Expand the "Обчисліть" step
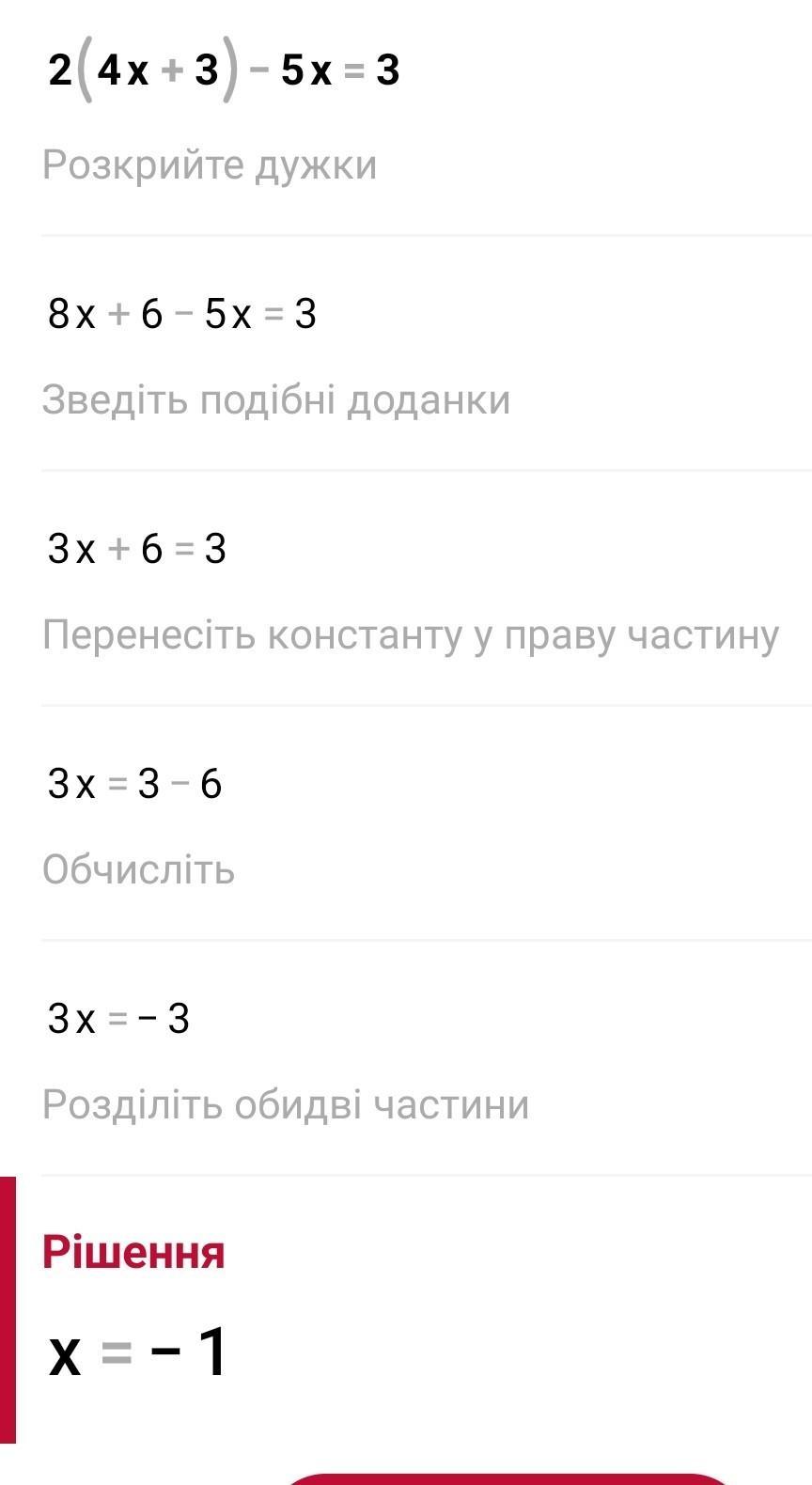This screenshot has height=1485, width=812. pyautogui.click(x=138, y=870)
